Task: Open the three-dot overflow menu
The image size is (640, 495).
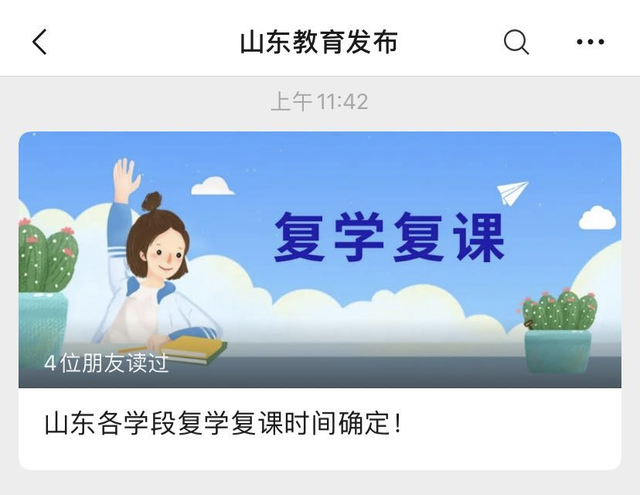Action: (x=590, y=42)
